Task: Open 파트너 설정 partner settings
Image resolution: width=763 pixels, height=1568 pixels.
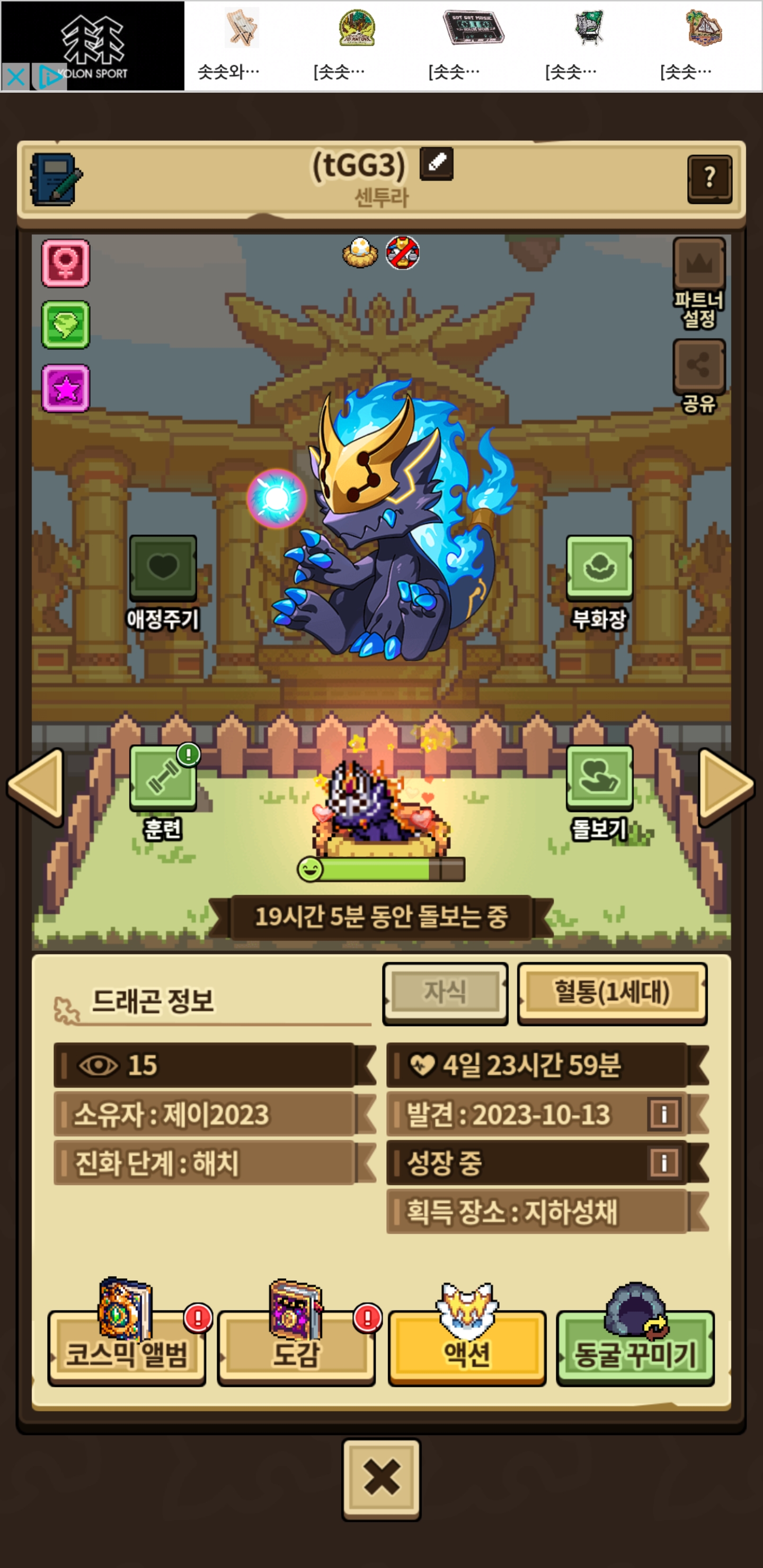Action: click(698, 283)
